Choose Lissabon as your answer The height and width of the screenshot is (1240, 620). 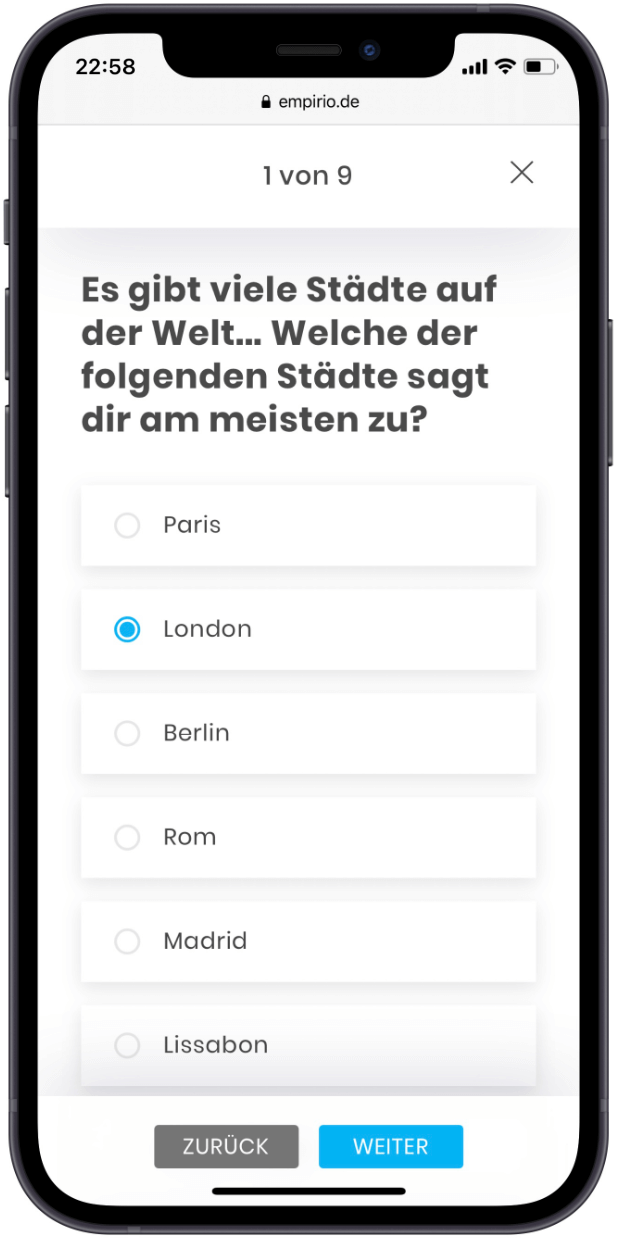pyautogui.click(x=308, y=1045)
